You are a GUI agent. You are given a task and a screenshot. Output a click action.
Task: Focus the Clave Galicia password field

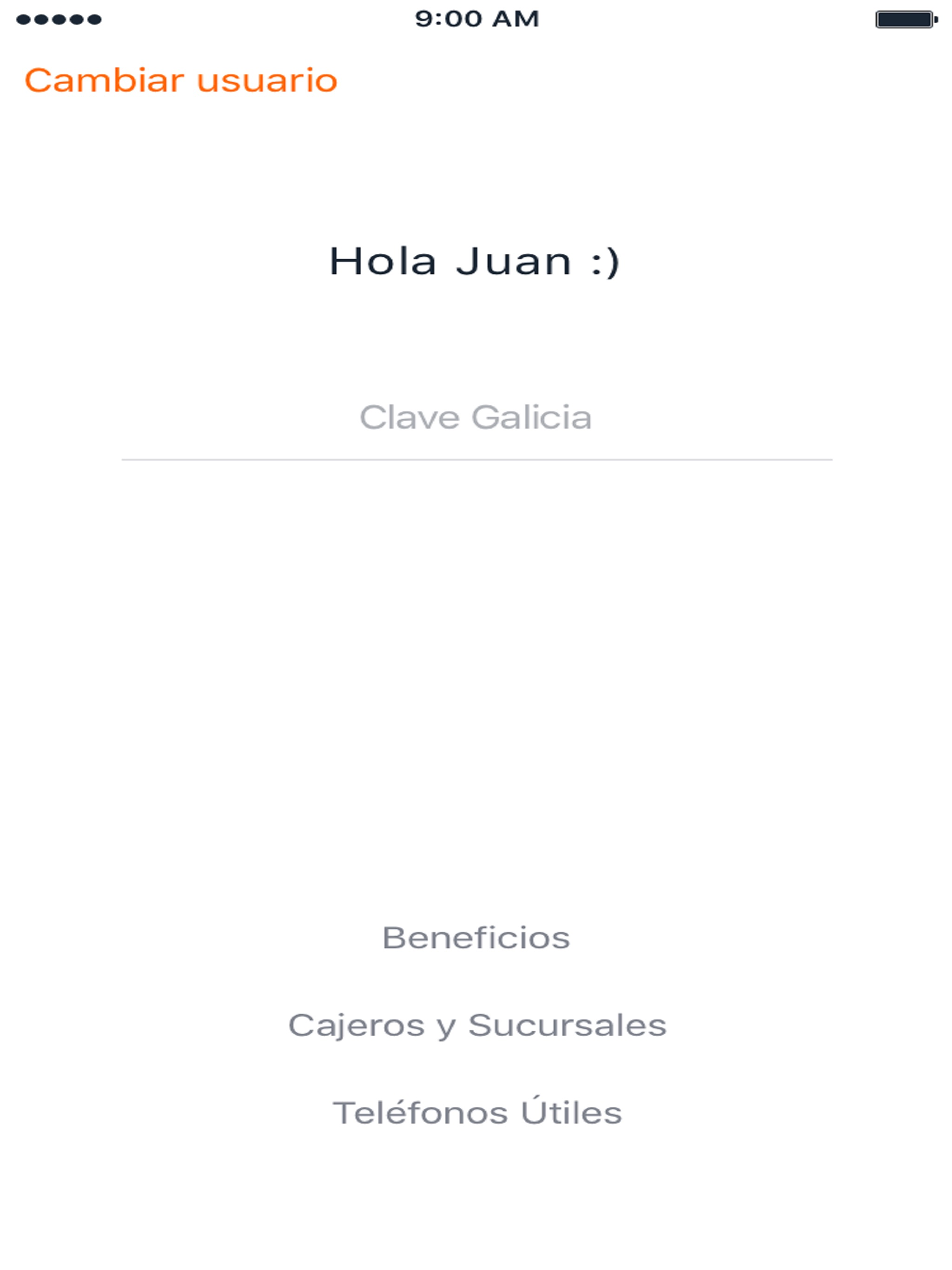click(x=476, y=418)
